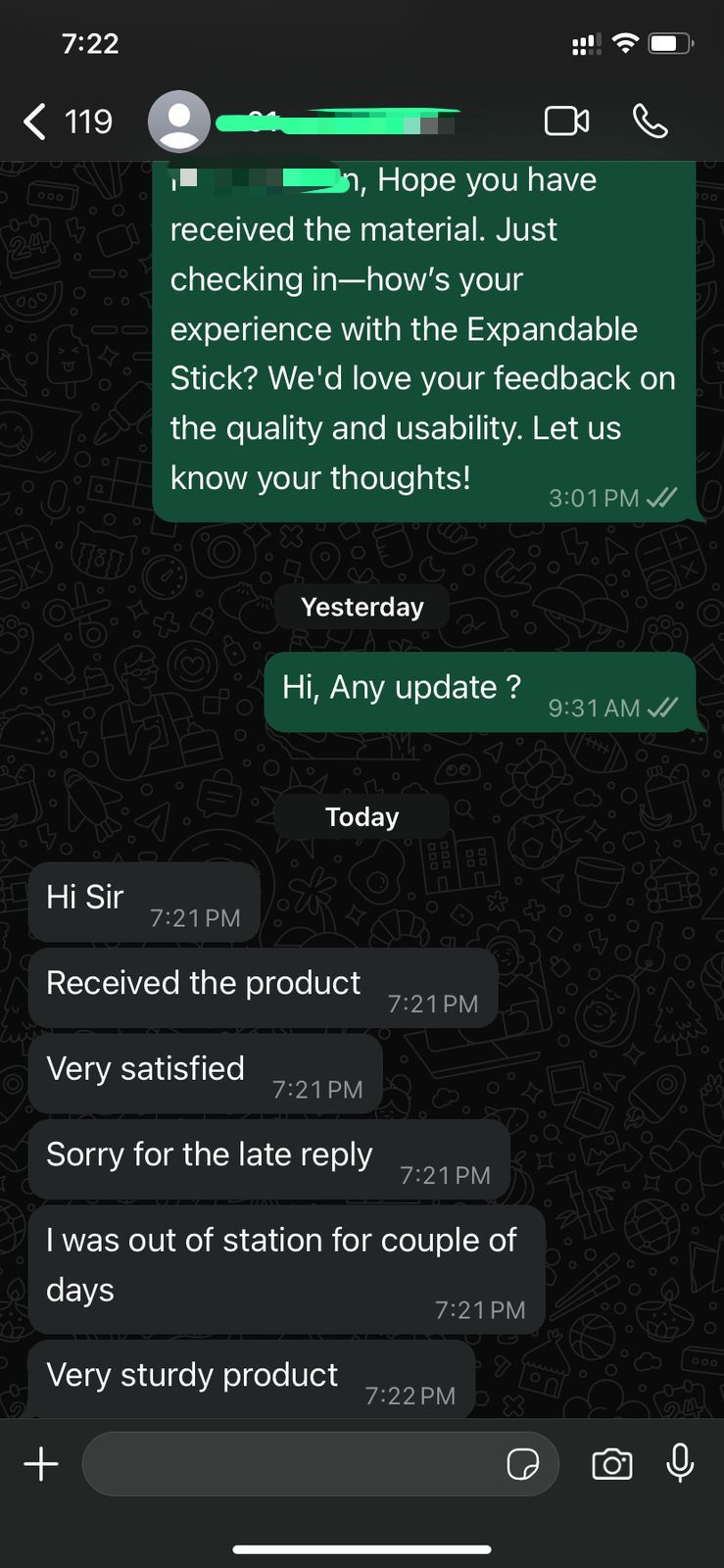Open the sticker picker
The width and height of the screenshot is (724, 1568).
click(x=523, y=1464)
